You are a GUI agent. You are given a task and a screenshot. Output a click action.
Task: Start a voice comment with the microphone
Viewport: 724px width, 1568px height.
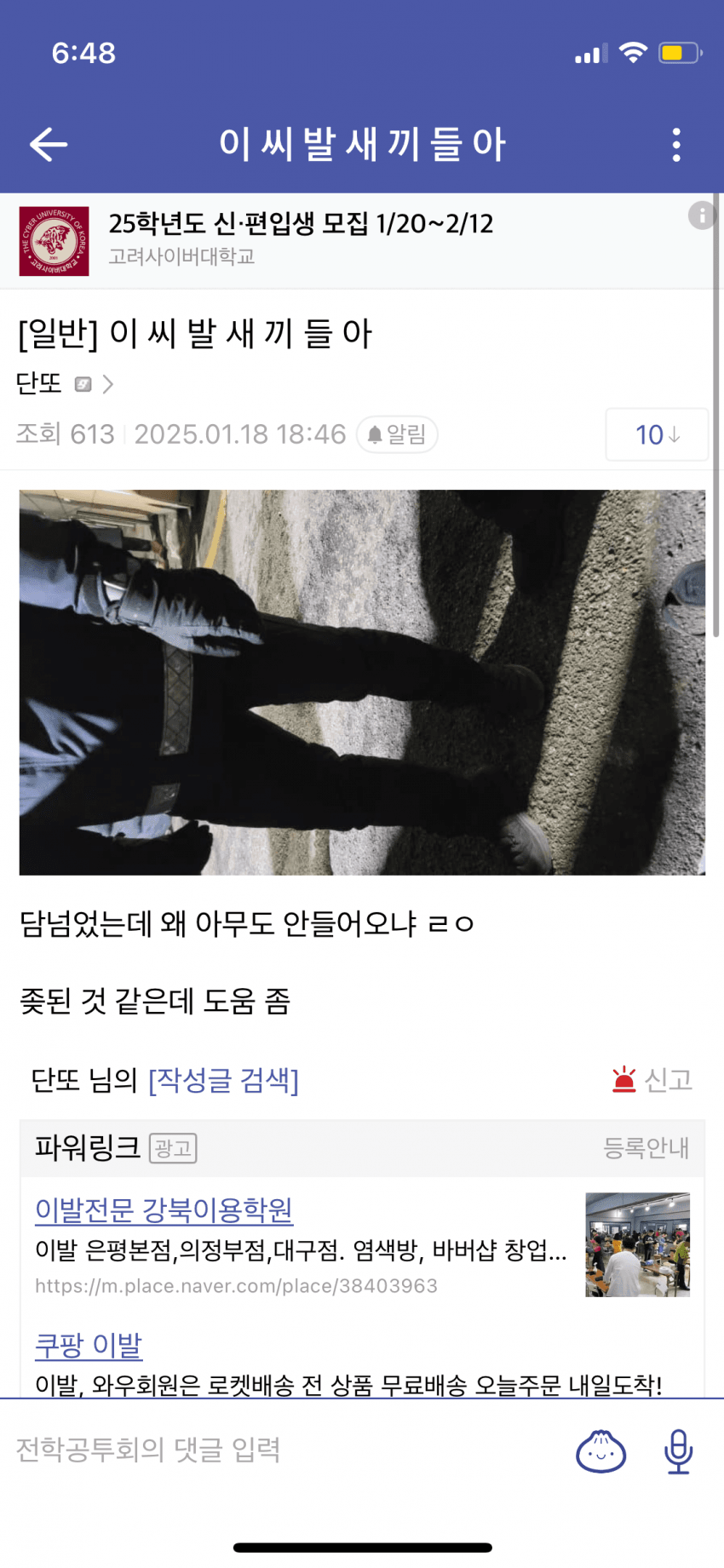(678, 1450)
